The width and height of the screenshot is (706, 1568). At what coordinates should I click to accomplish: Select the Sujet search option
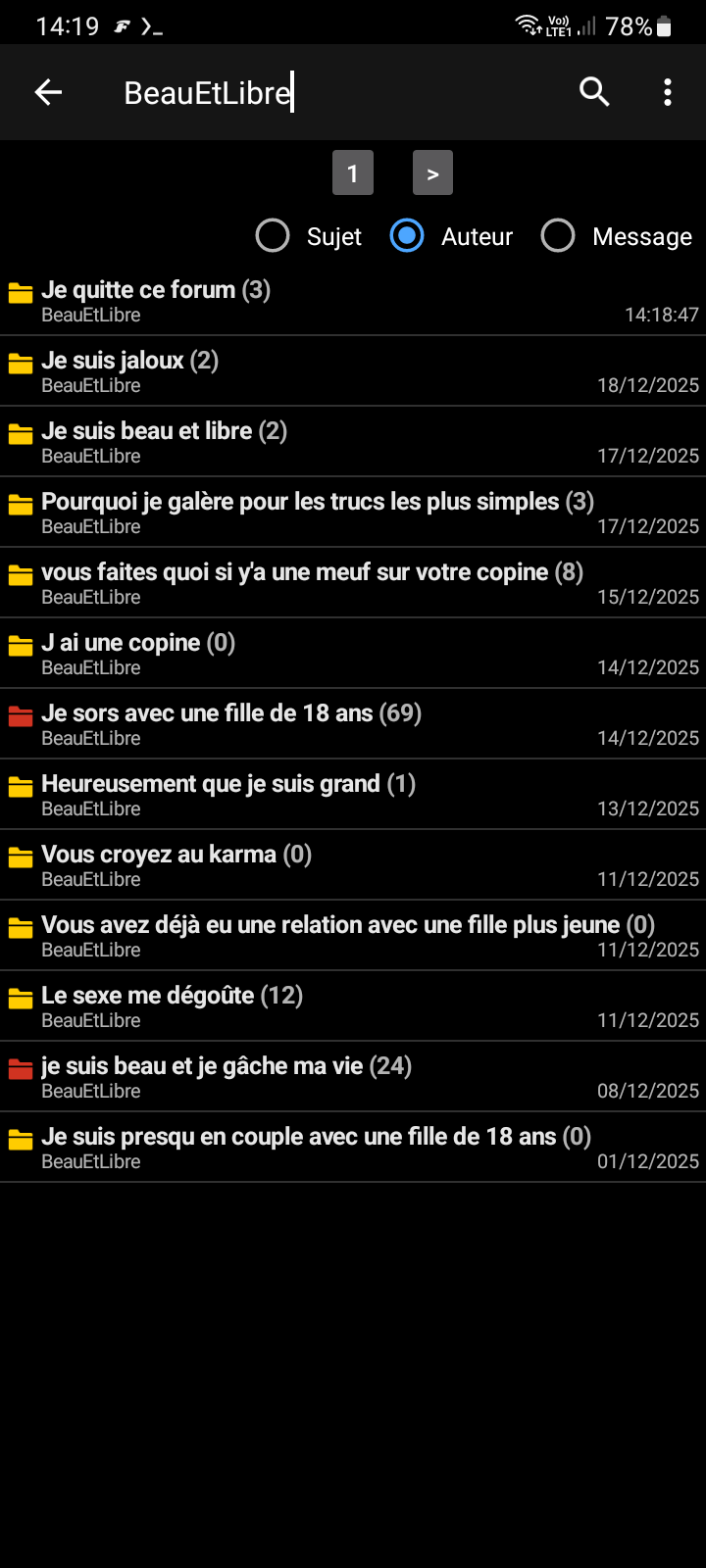[x=273, y=236]
